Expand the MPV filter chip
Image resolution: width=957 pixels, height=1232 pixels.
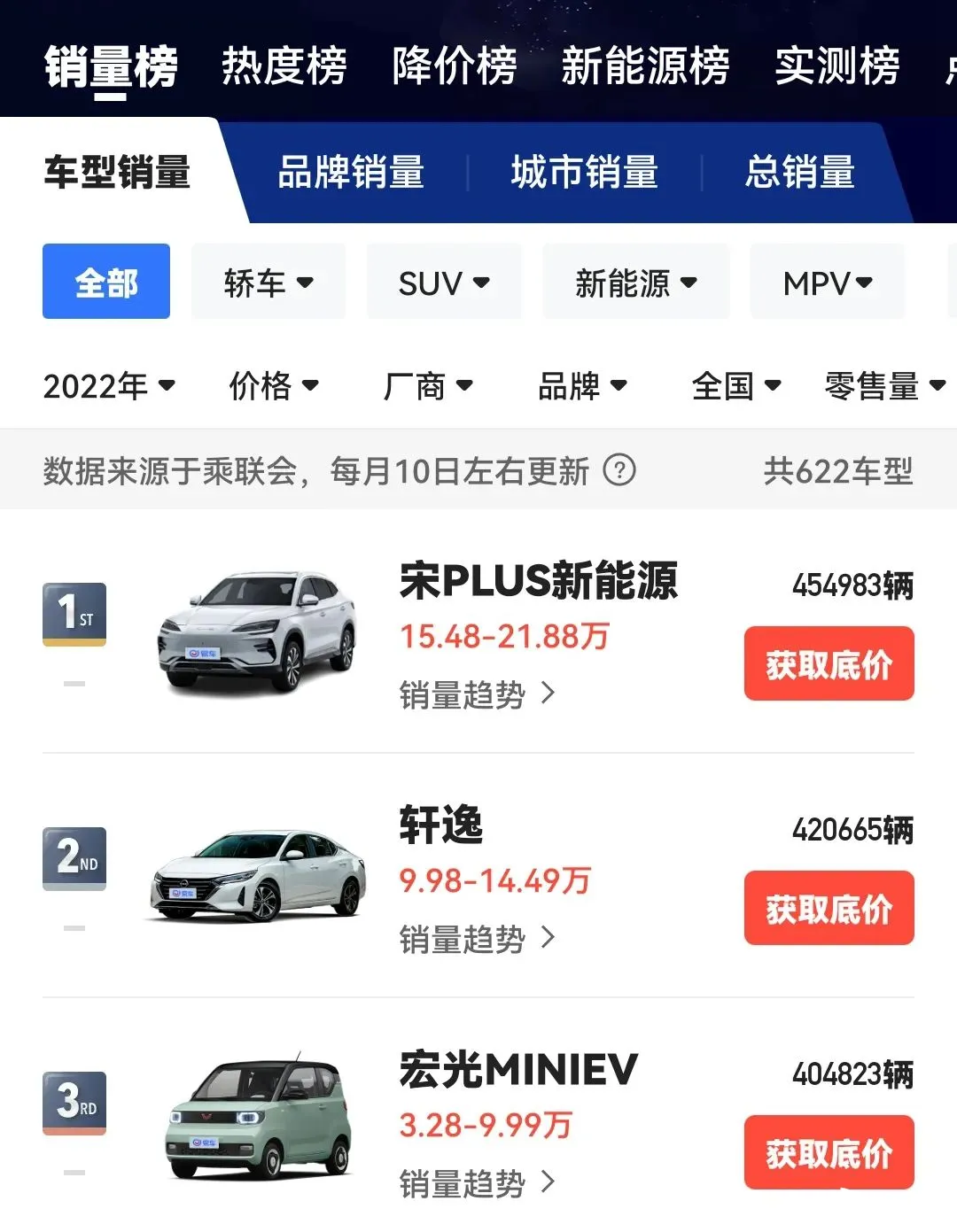tap(827, 283)
